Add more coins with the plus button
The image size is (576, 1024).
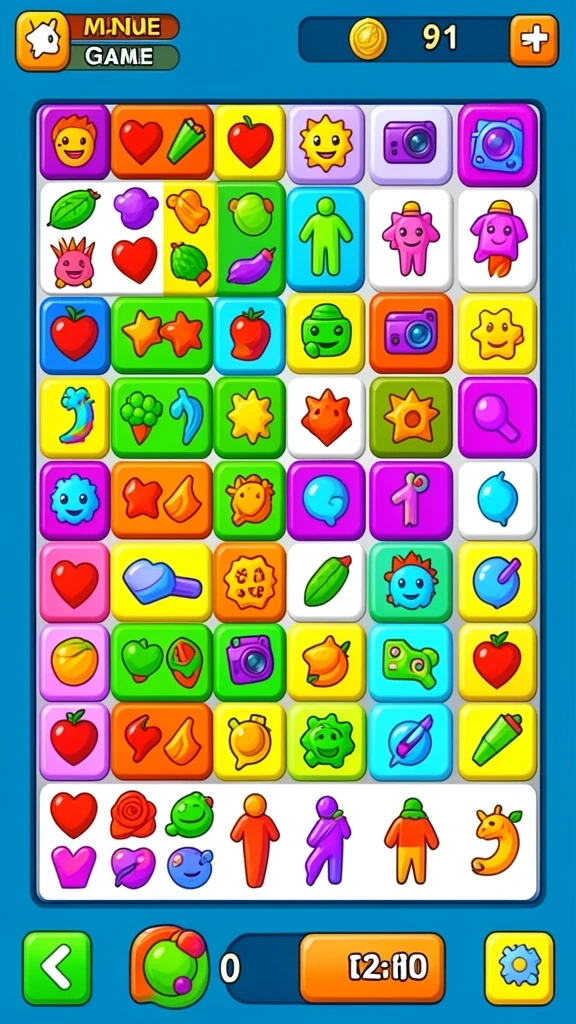[534, 40]
